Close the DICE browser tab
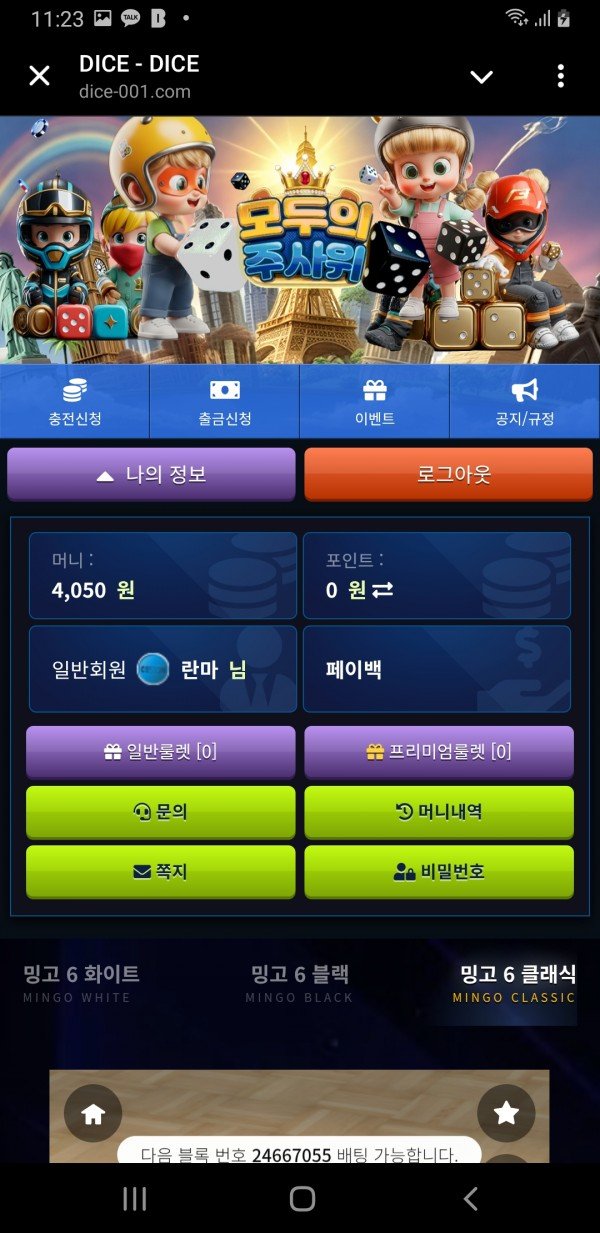Viewport: 600px width, 1233px height. tap(39, 76)
